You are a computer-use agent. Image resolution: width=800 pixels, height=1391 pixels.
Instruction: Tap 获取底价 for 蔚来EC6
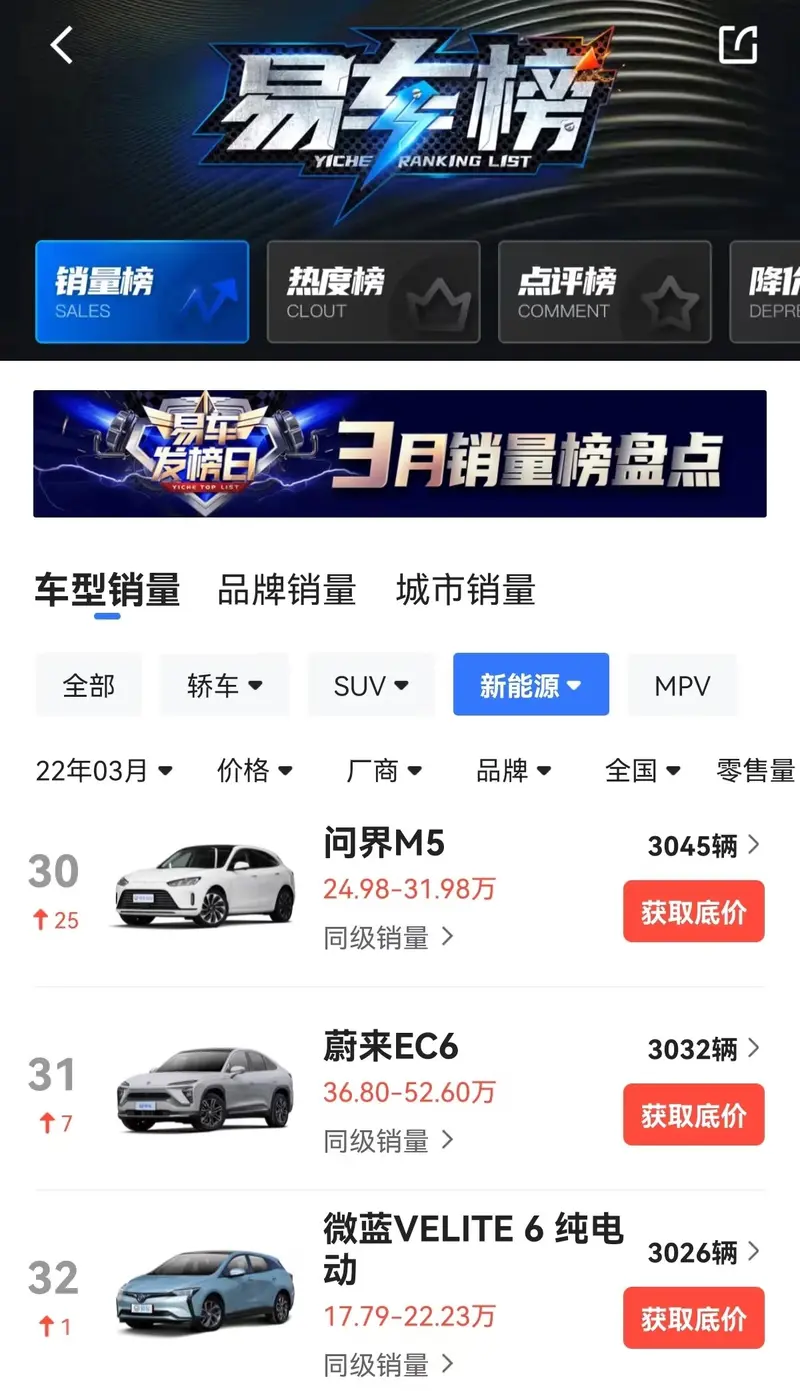693,1115
